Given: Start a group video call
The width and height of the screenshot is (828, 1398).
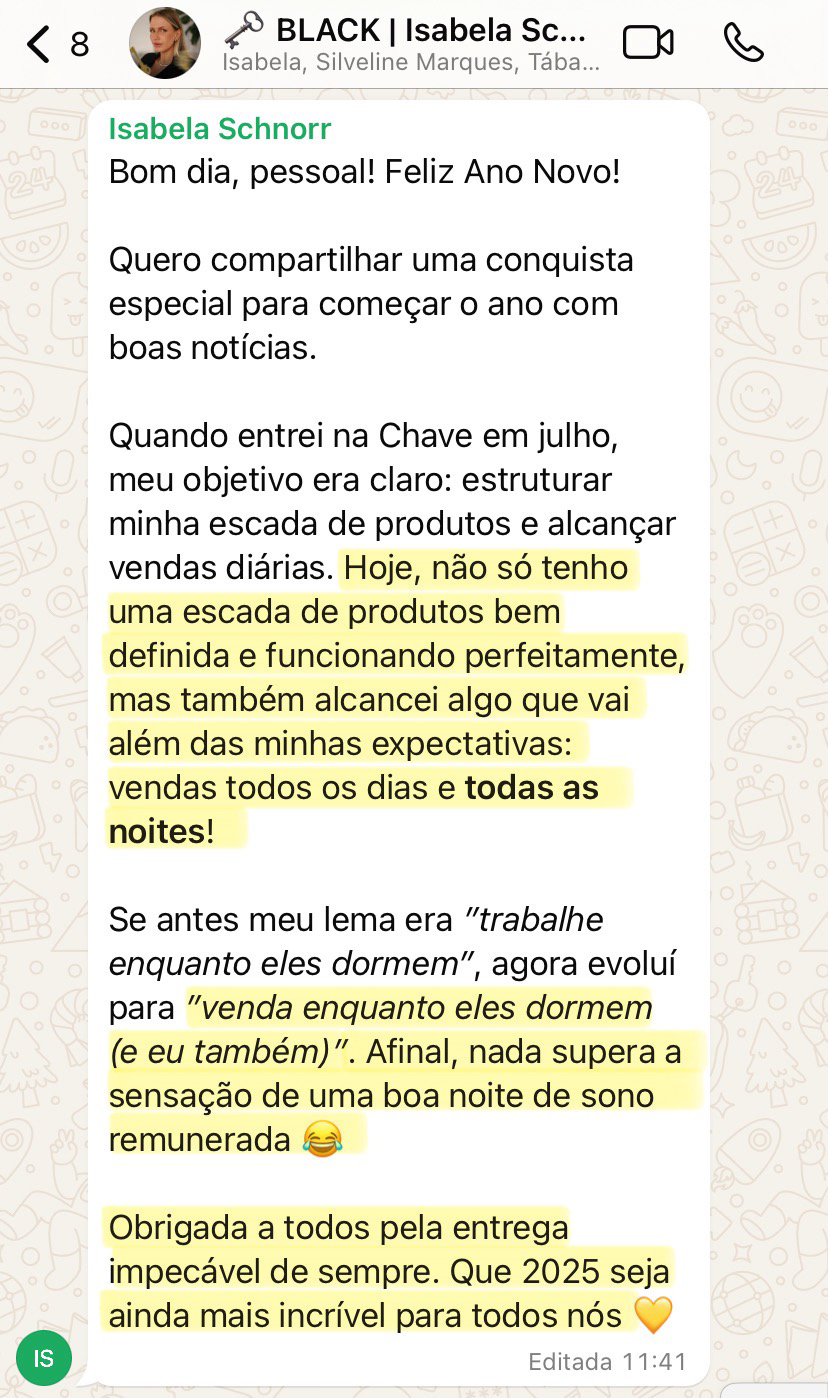Looking at the screenshot, I should pyautogui.click(x=648, y=43).
